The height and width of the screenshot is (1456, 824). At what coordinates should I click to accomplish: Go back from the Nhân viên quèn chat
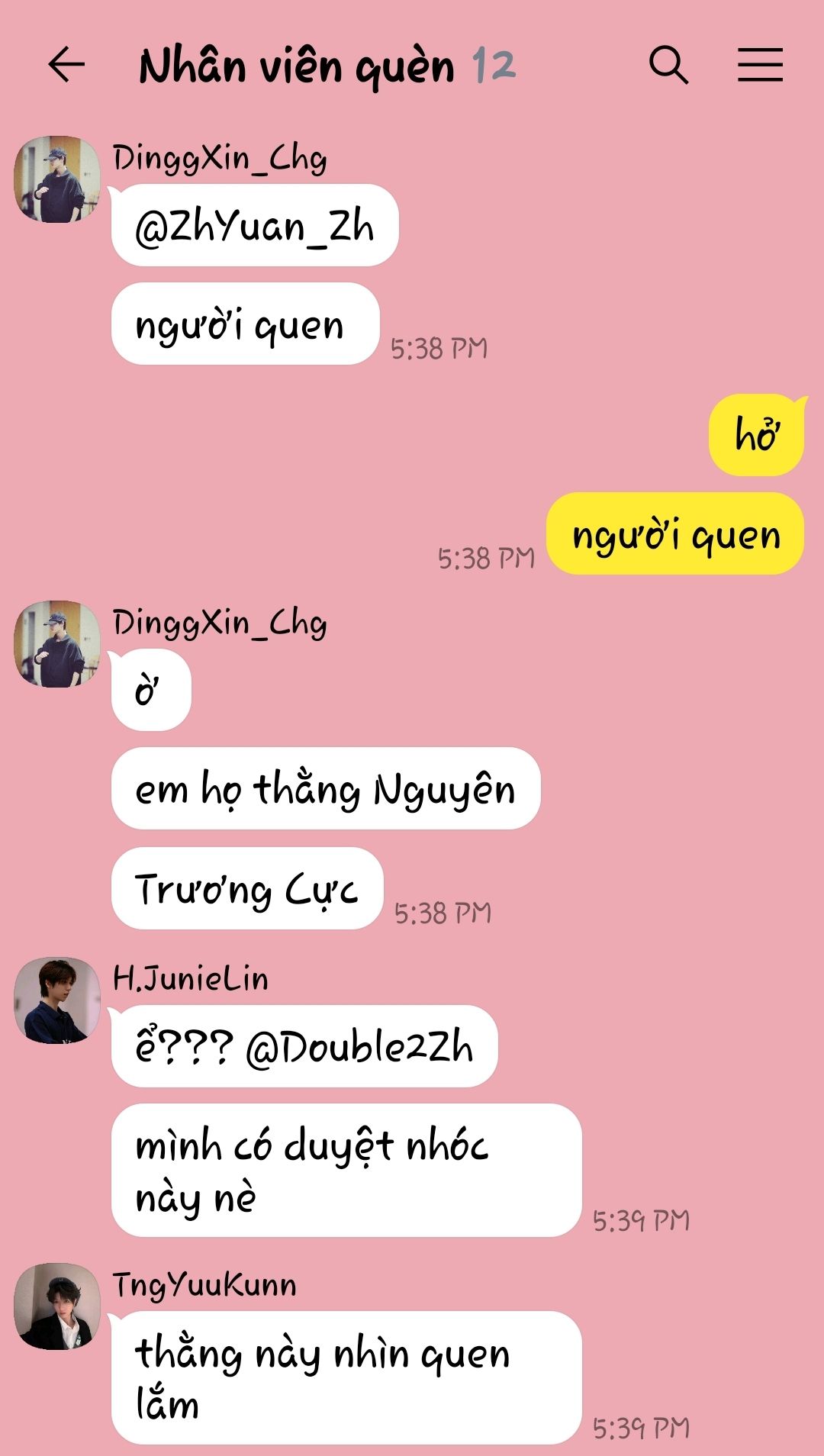pyautogui.click(x=66, y=64)
